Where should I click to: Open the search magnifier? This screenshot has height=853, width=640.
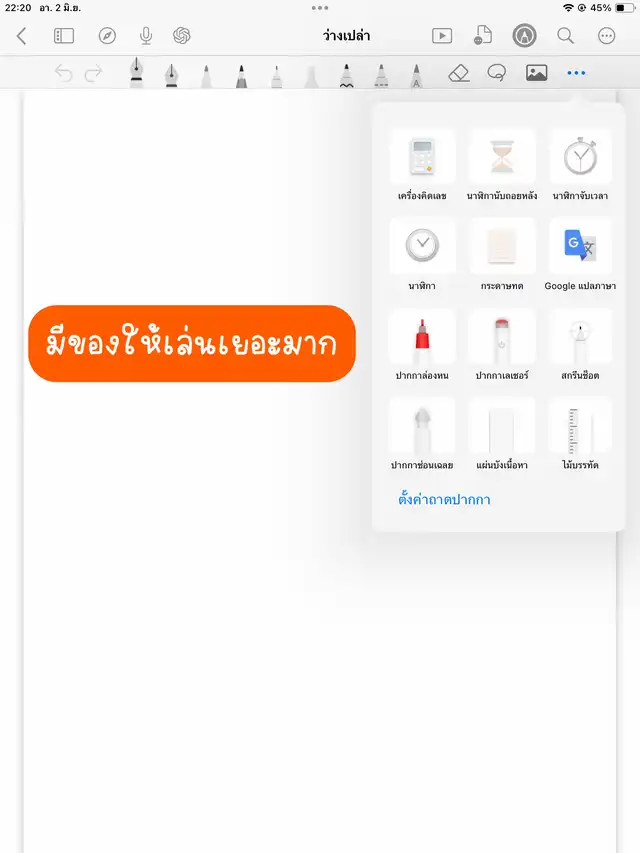(x=565, y=36)
